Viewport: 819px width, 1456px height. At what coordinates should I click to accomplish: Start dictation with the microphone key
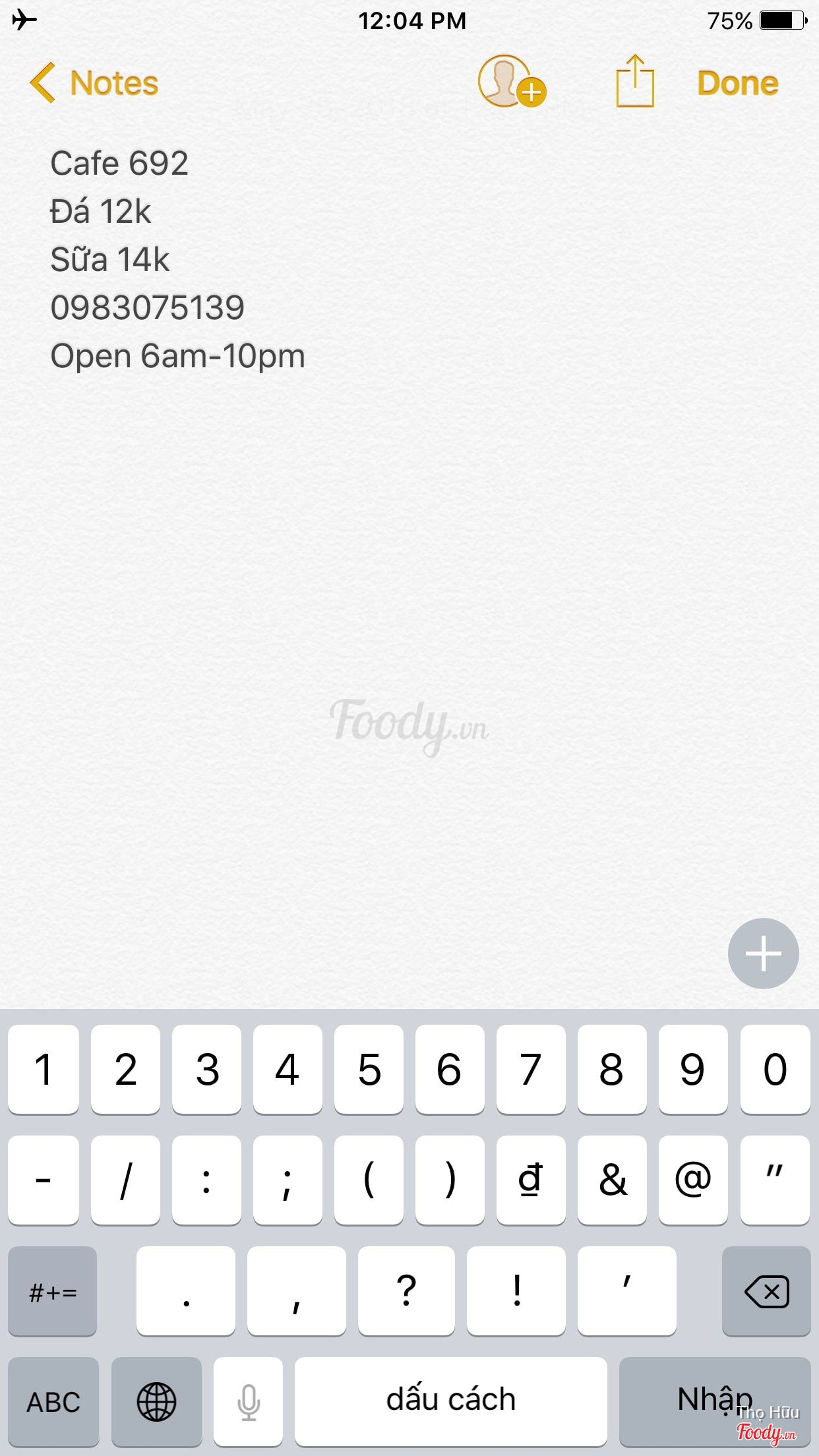coord(248,1401)
